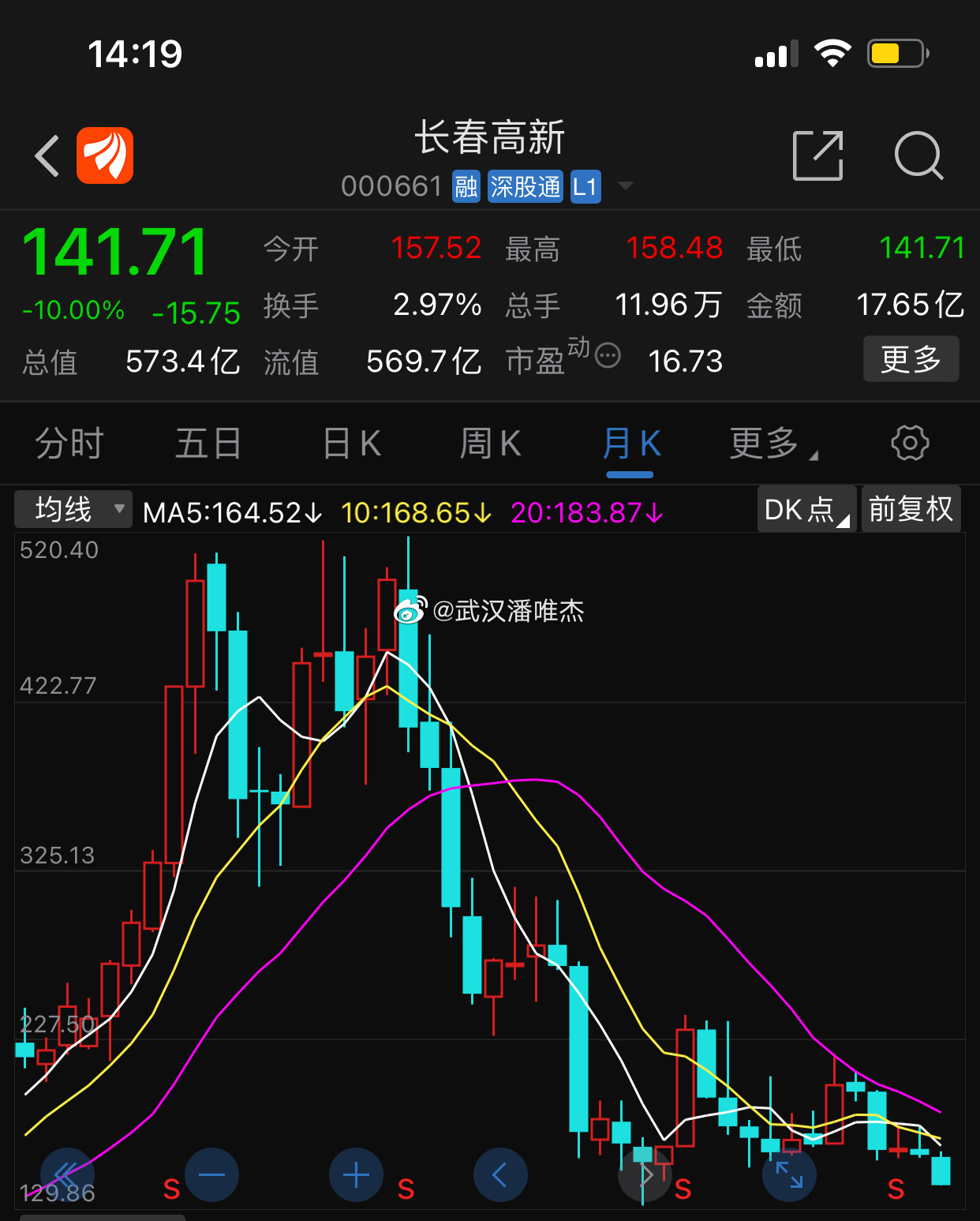Toggle DK点 signal display
980x1221 pixels.
click(805, 509)
